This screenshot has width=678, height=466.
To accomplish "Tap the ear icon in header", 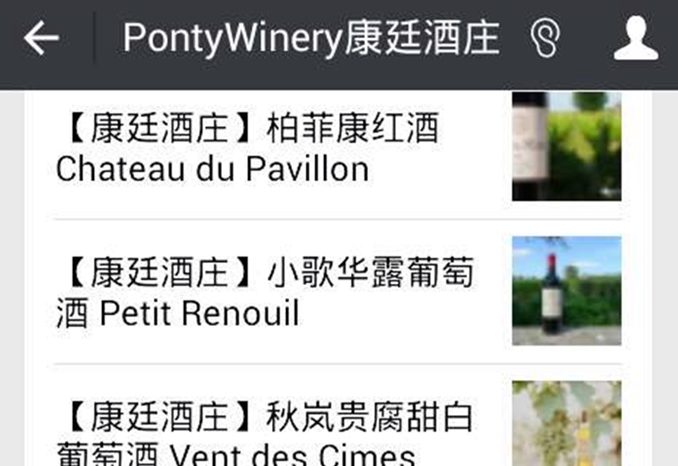I will coord(545,39).
